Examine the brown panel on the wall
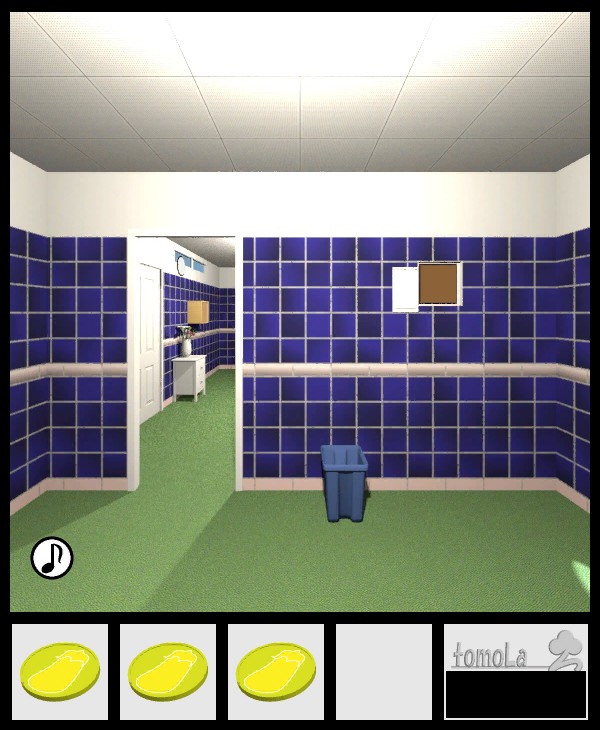Viewport: 600px width, 730px height. coord(438,283)
